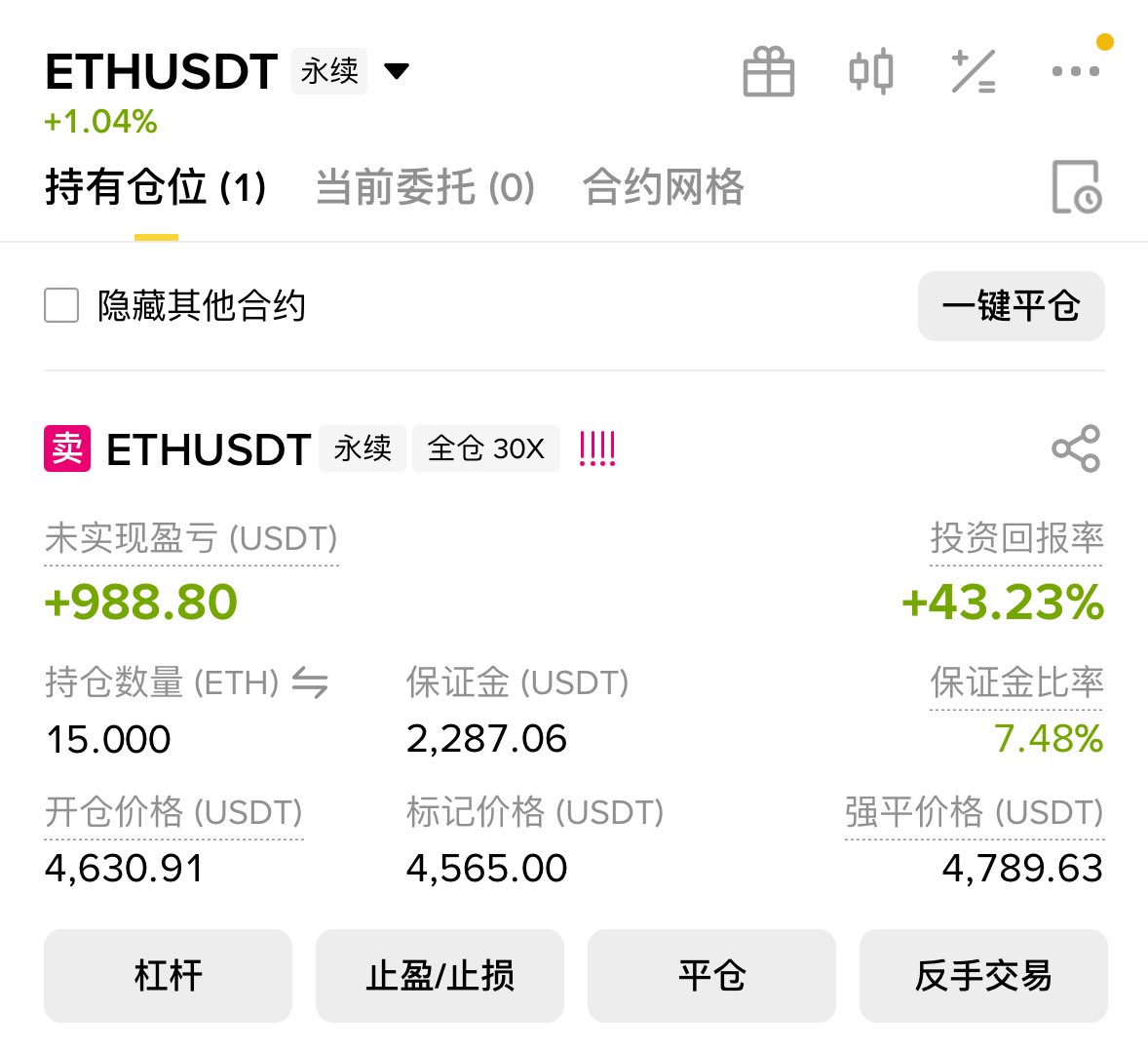Open the three-dot overflow menu
This screenshot has width=1148, height=1051.
1075,71
